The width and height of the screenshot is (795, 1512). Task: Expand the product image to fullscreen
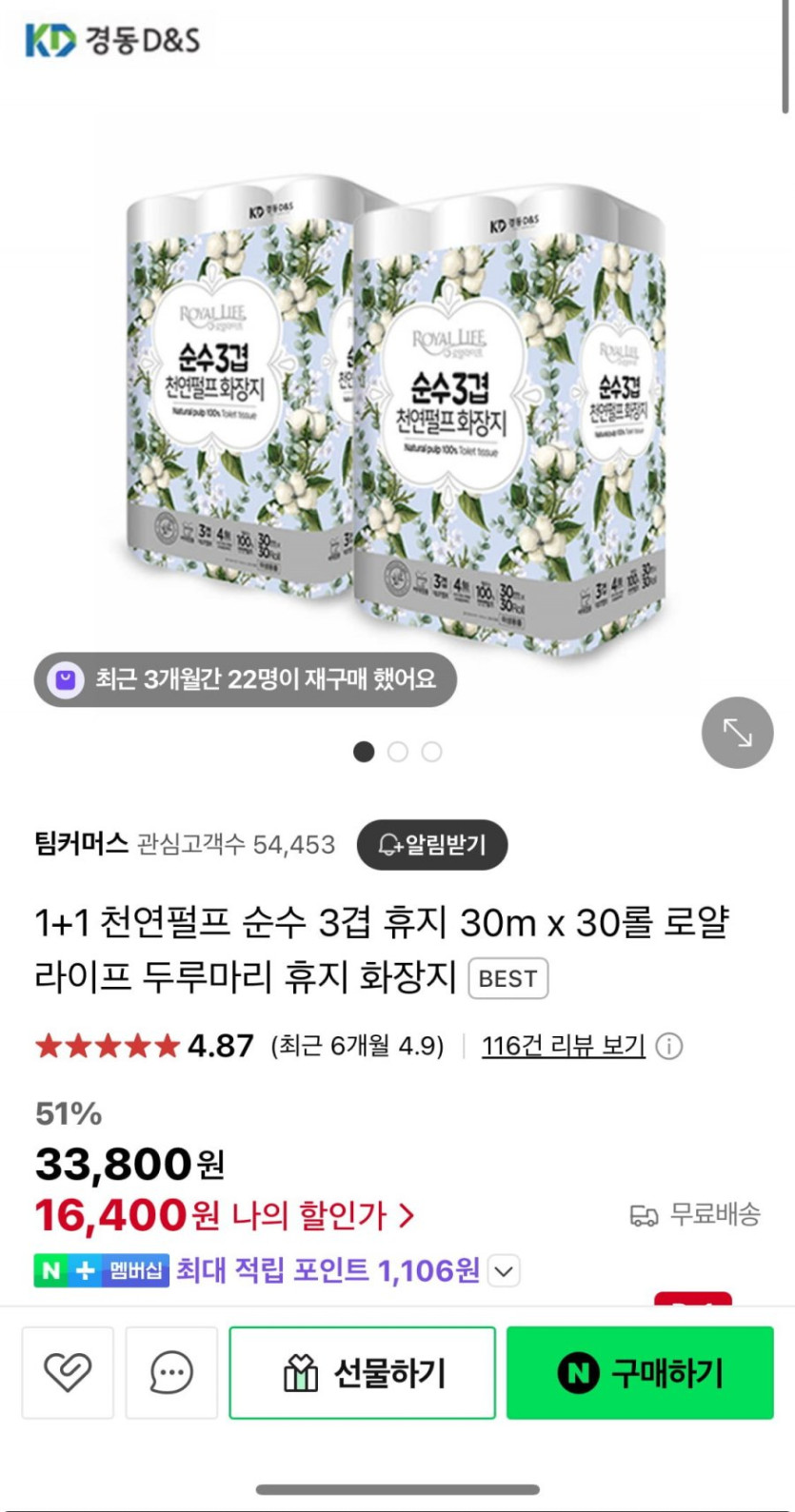(737, 733)
